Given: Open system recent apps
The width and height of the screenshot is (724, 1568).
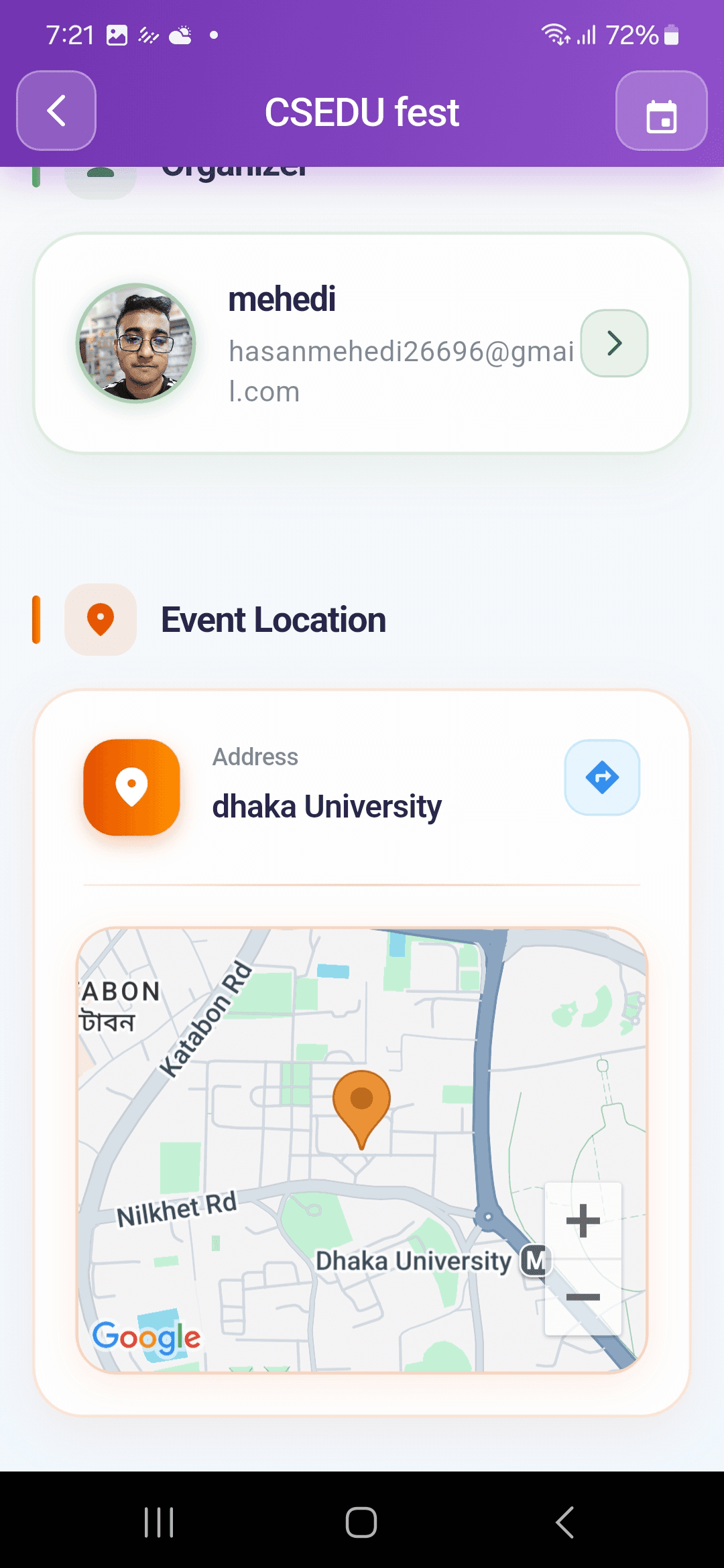Looking at the screenshot, I should pos(159,1522).
